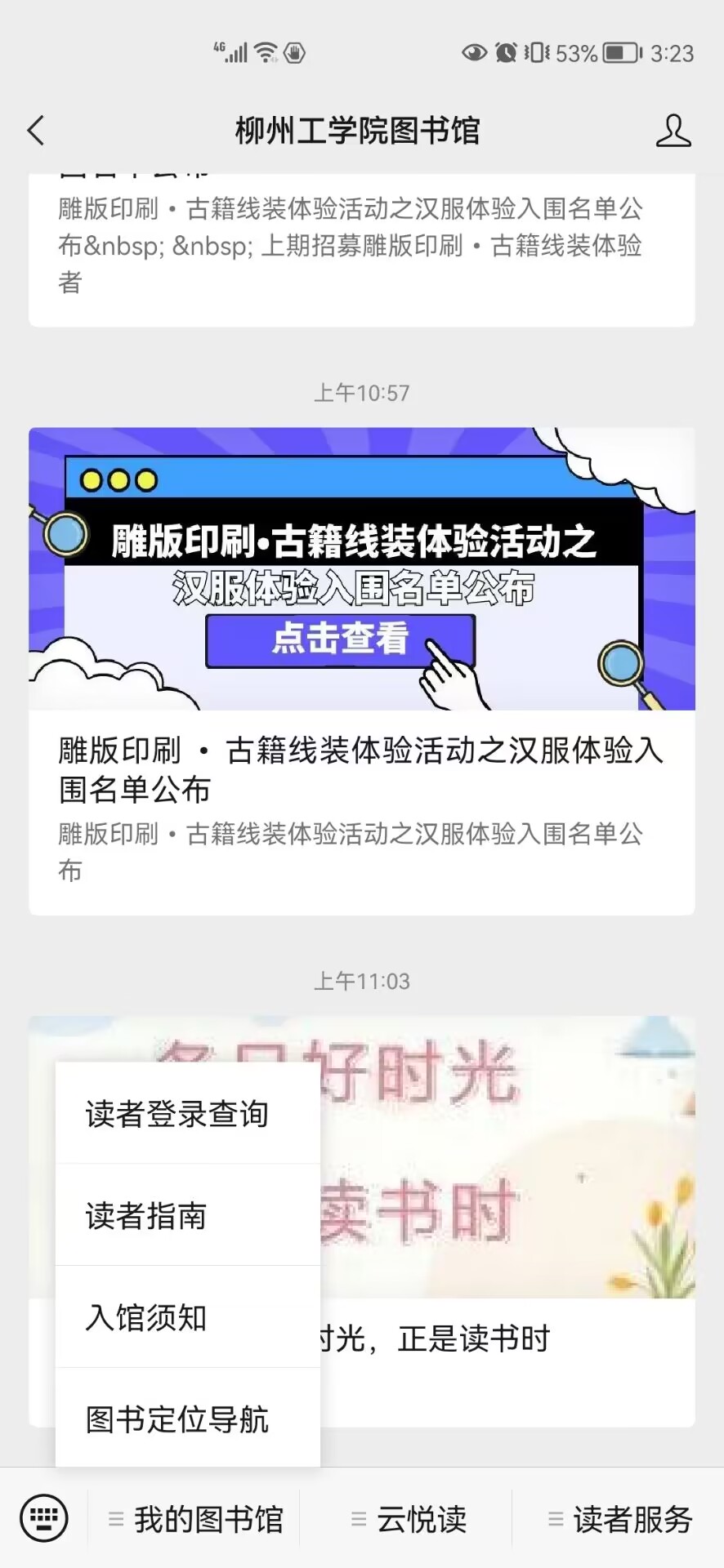Image resolution: width=724 pixels, height=1568 pixels.
Task: Go back from the library chat
Action: [x=36, y=131]
